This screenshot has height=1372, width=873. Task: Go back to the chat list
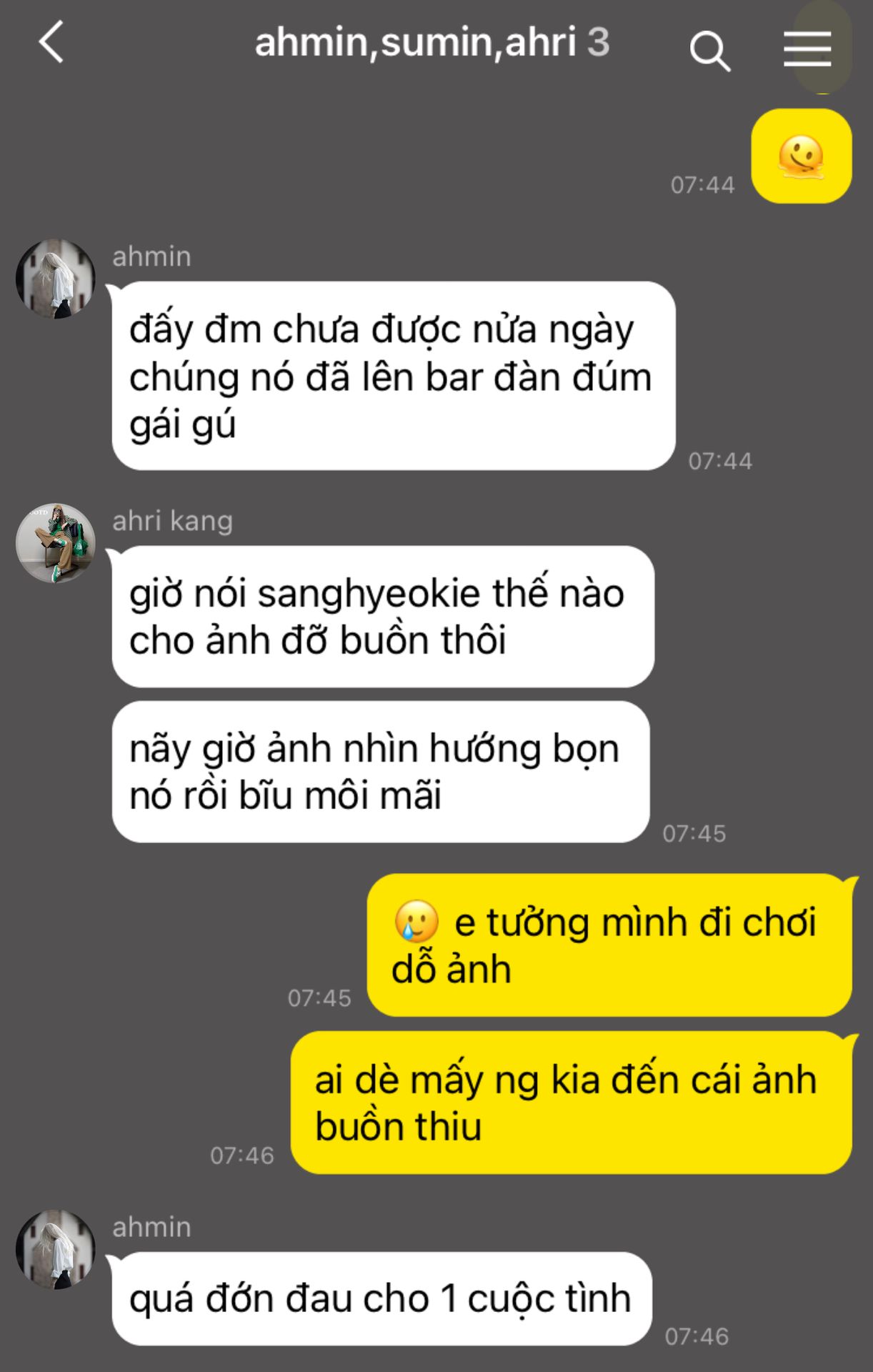[51, 43]
